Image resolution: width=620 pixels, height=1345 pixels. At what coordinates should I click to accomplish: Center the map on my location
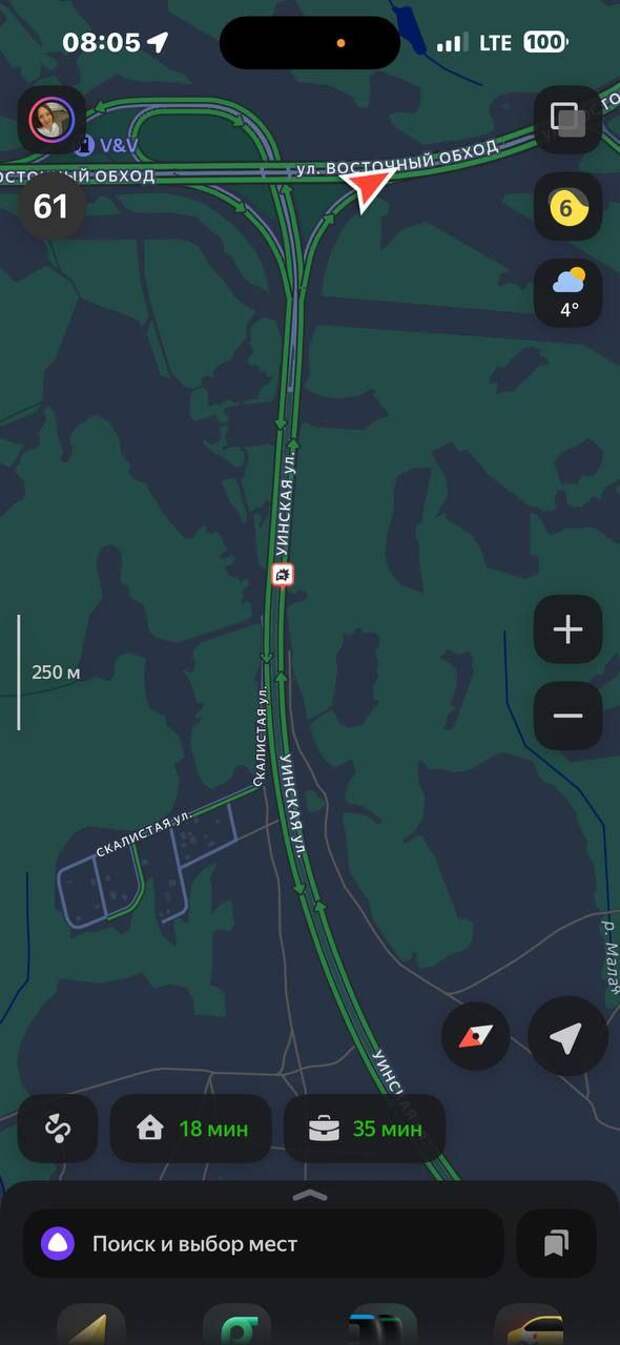(567, 1036)
